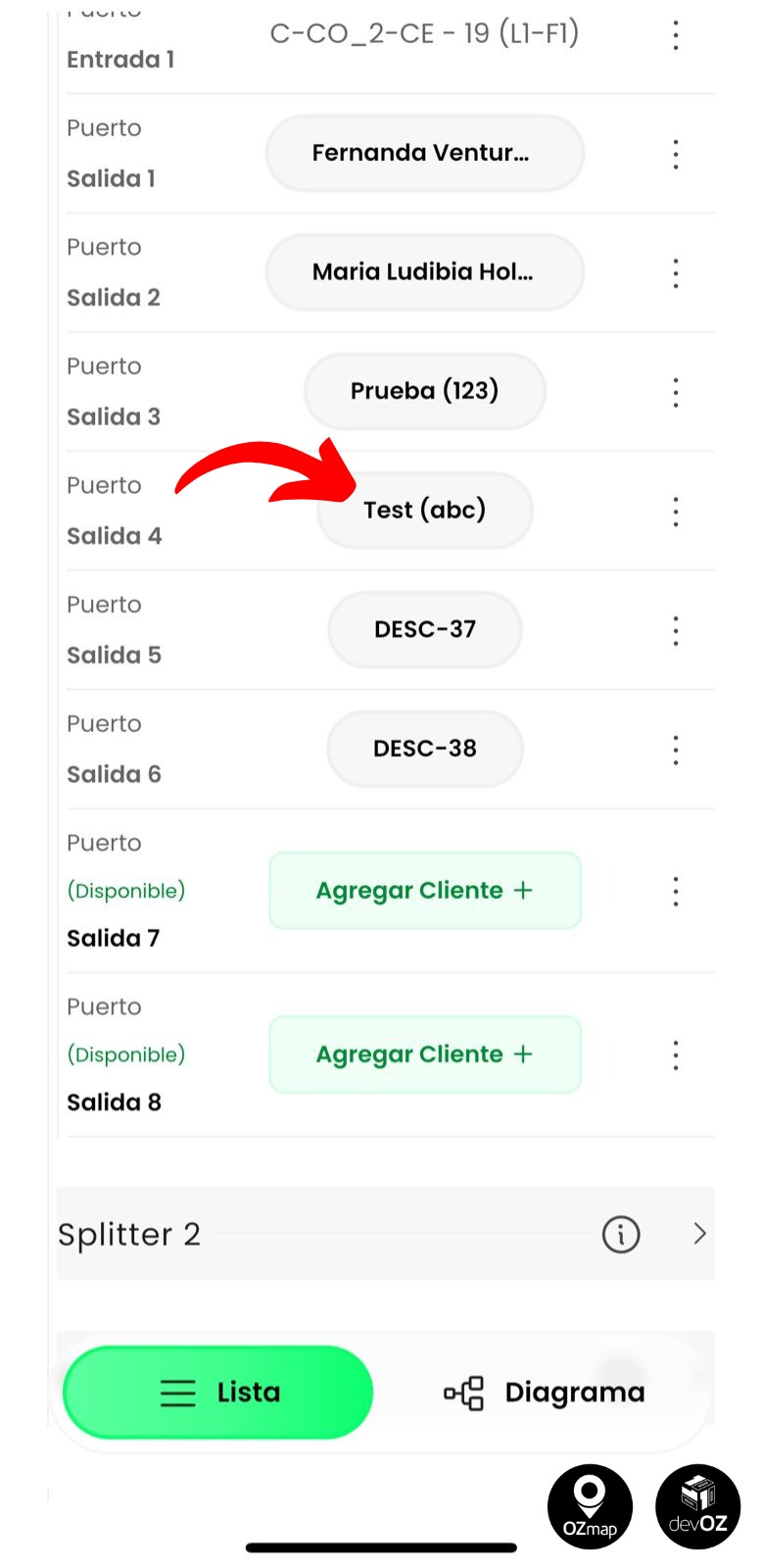Screen dimensions: 762x1568
Task: Switch to the Lista view
Action: (x=218, y=1393)
